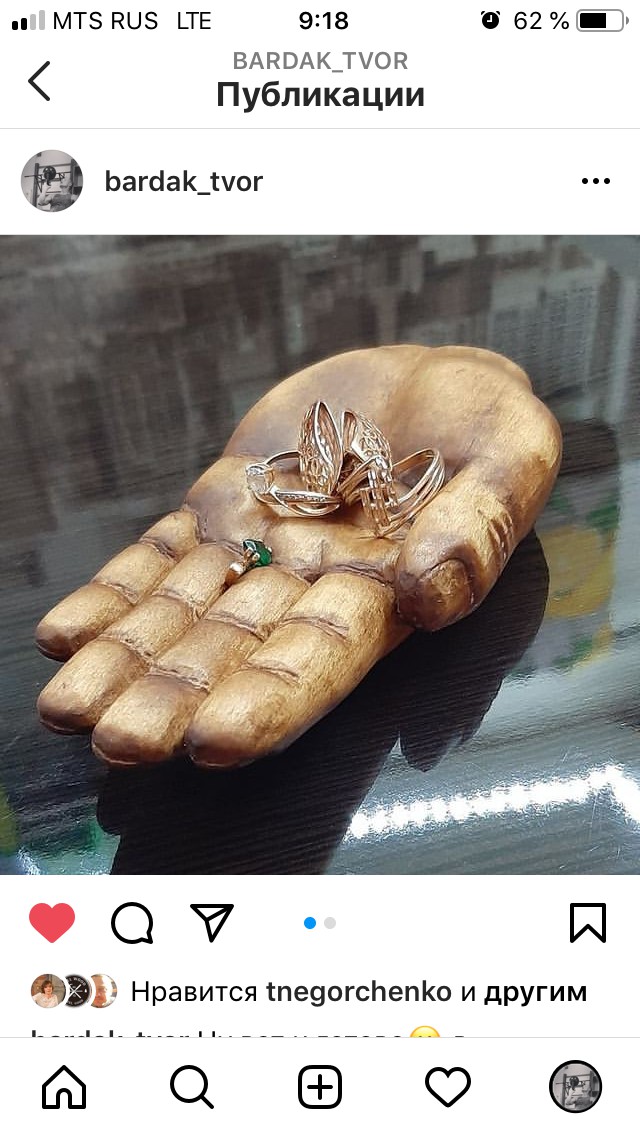Open the Search and explore tab
The image size is (640, 1136).
192,1086
